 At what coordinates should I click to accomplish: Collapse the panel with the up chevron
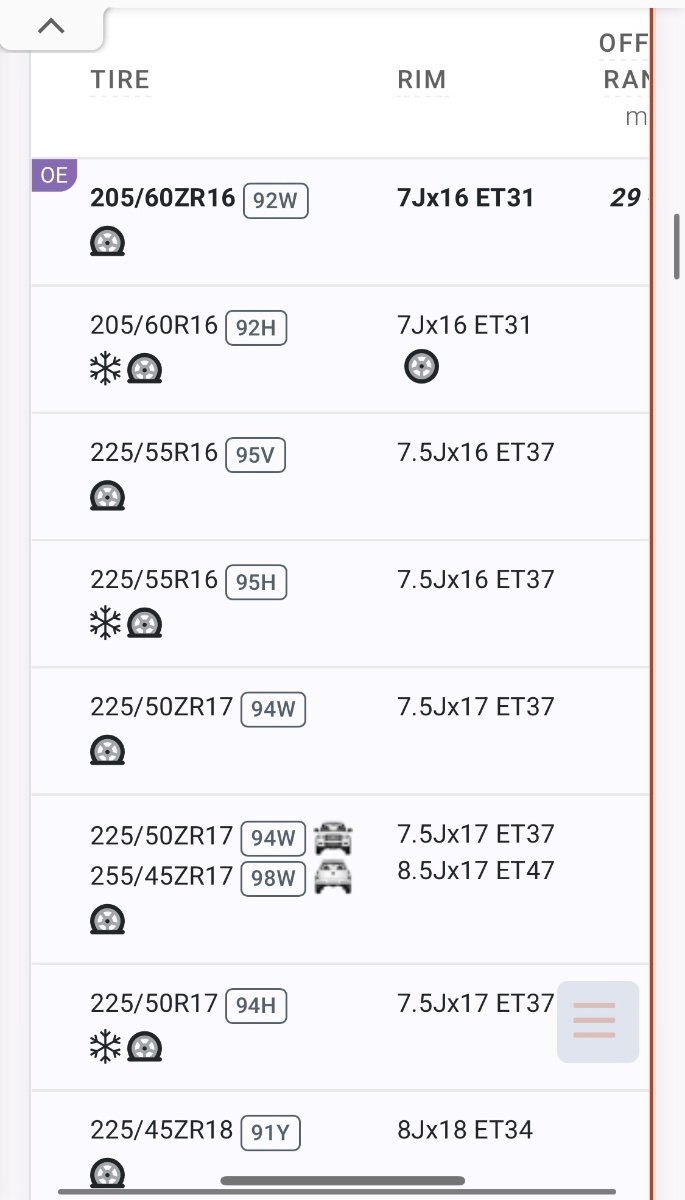(x=51, y=27)
